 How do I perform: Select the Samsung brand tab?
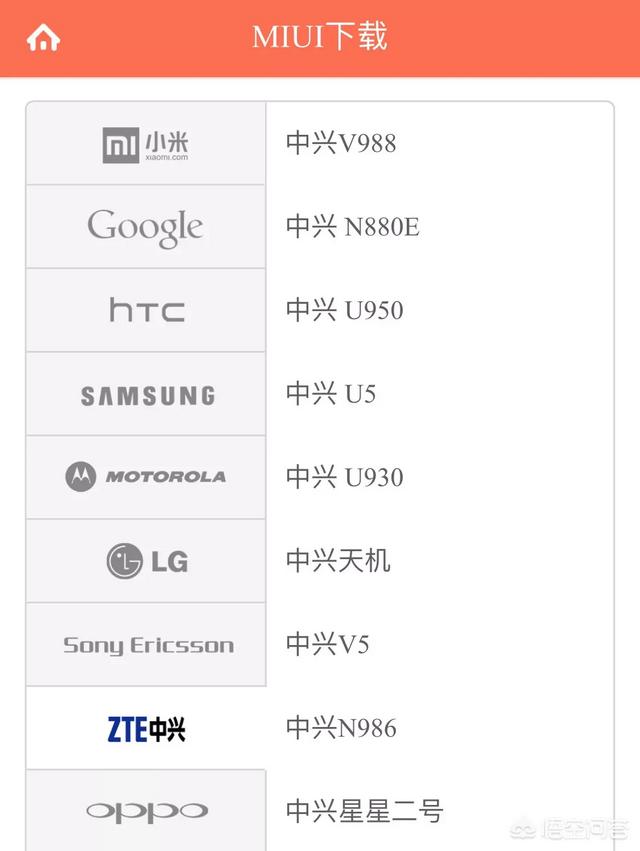tap(146, 395)
